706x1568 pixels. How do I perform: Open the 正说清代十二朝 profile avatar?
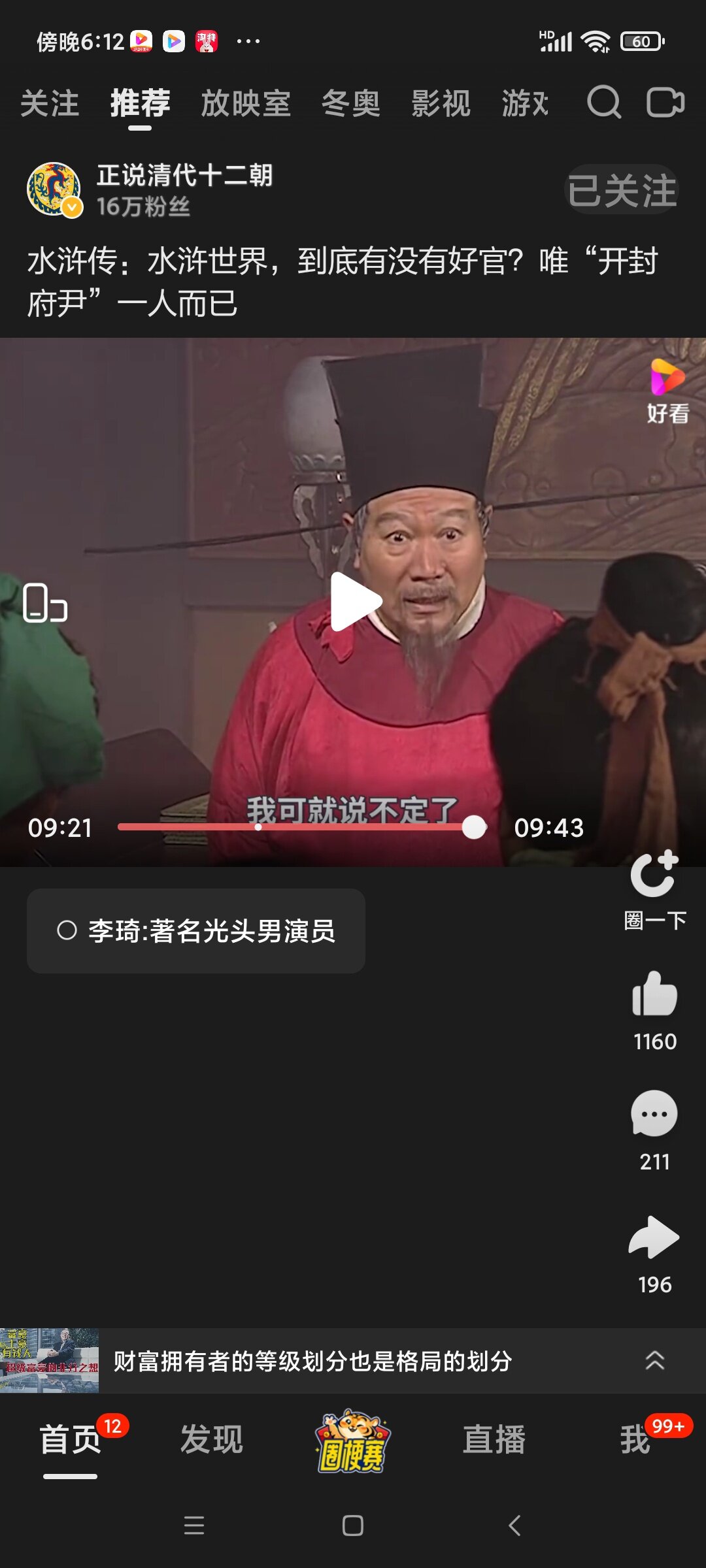tap(54, 189)
